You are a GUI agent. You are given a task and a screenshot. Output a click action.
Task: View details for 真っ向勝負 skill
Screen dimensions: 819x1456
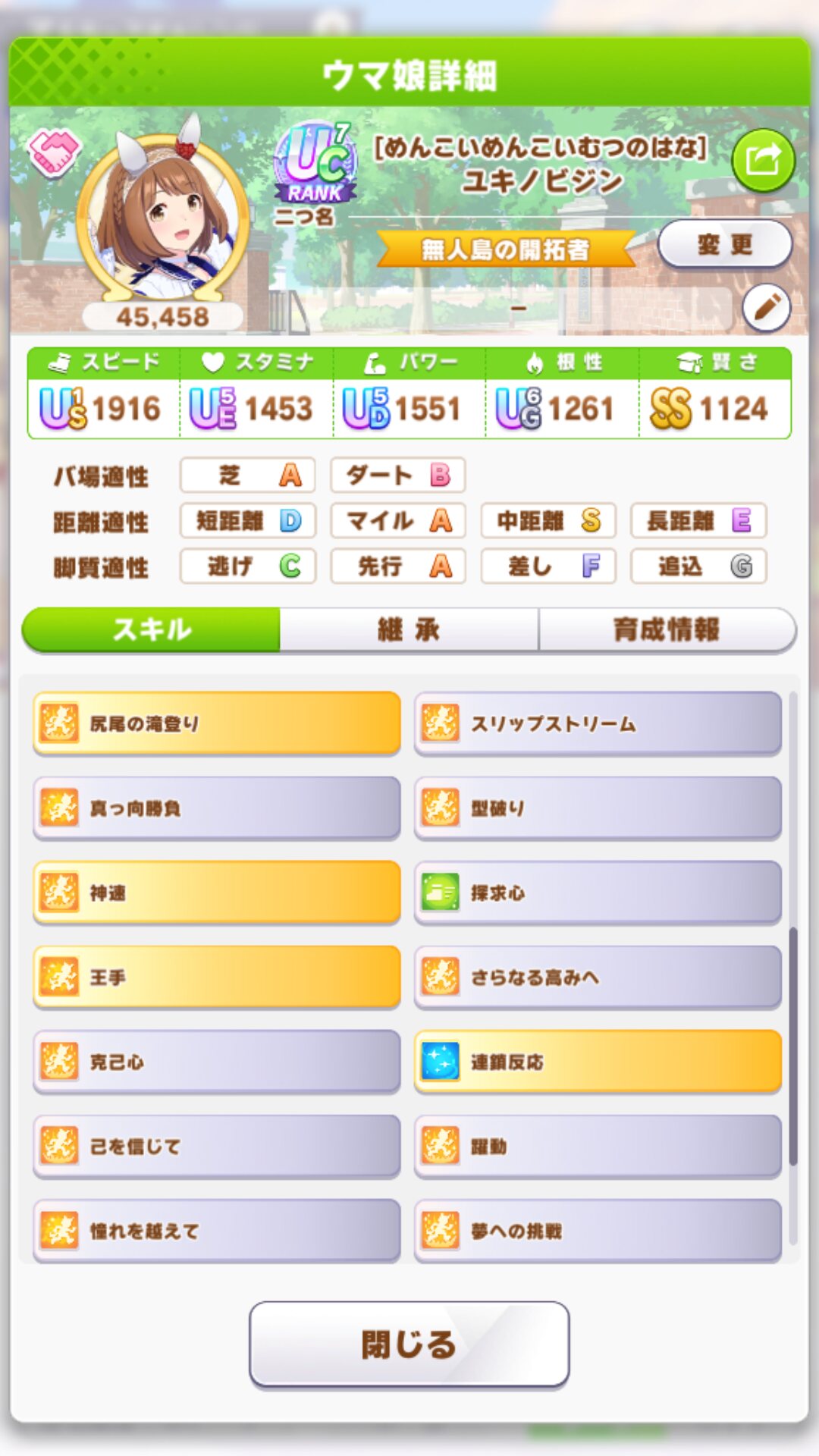coord(217,808)
